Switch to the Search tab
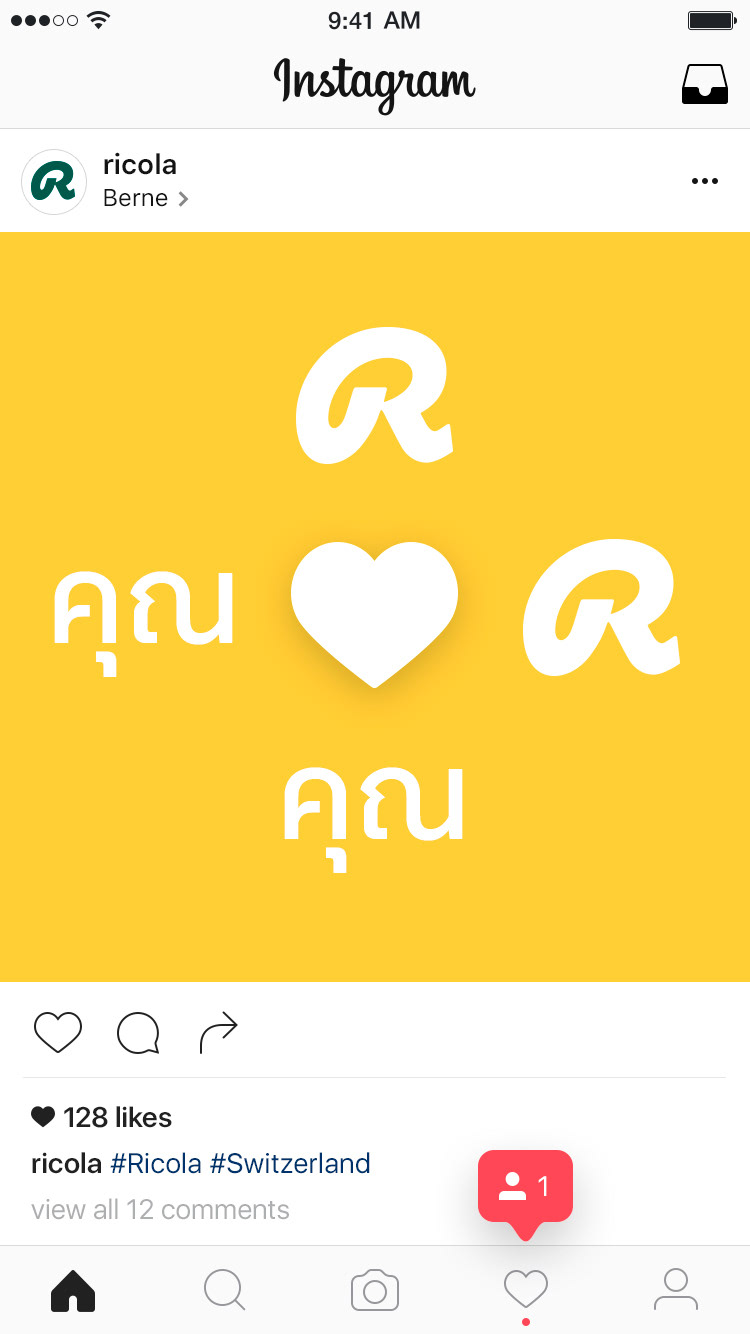The width and height of the screenshot is (750, 1334). 224,1290
